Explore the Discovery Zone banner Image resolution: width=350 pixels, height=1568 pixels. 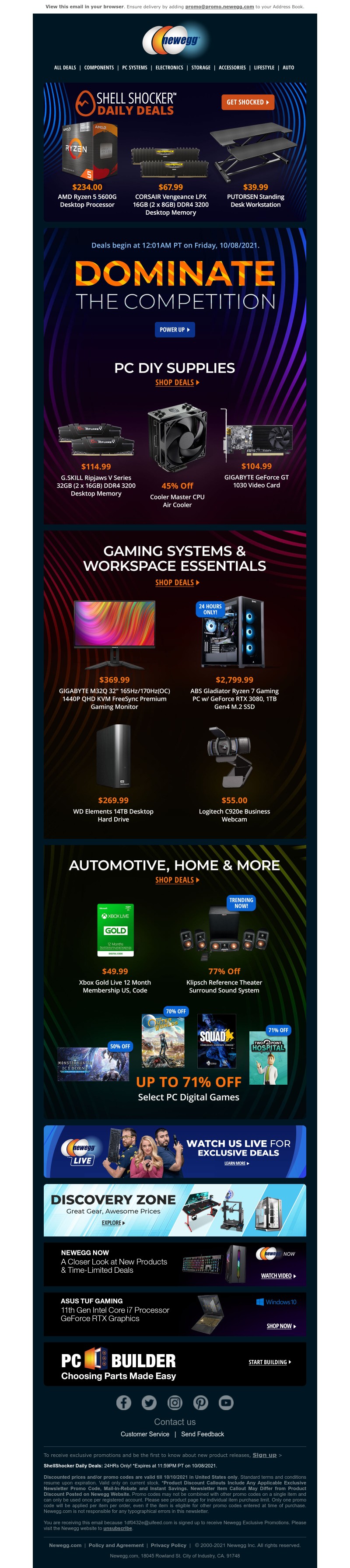(113, 1222)
